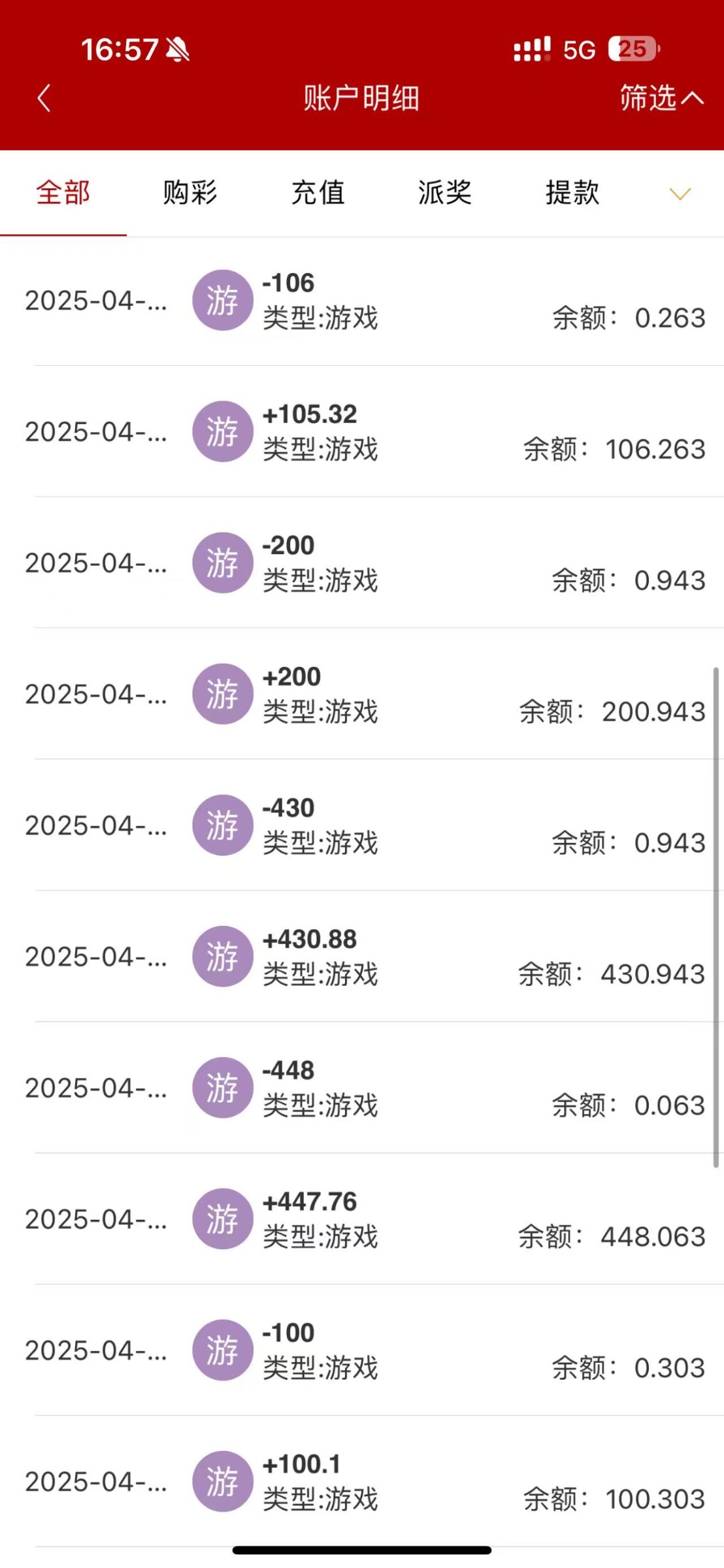Open the 筛选 filter menu
Viewport: 724px width, 1568px height.
(661, 99)
